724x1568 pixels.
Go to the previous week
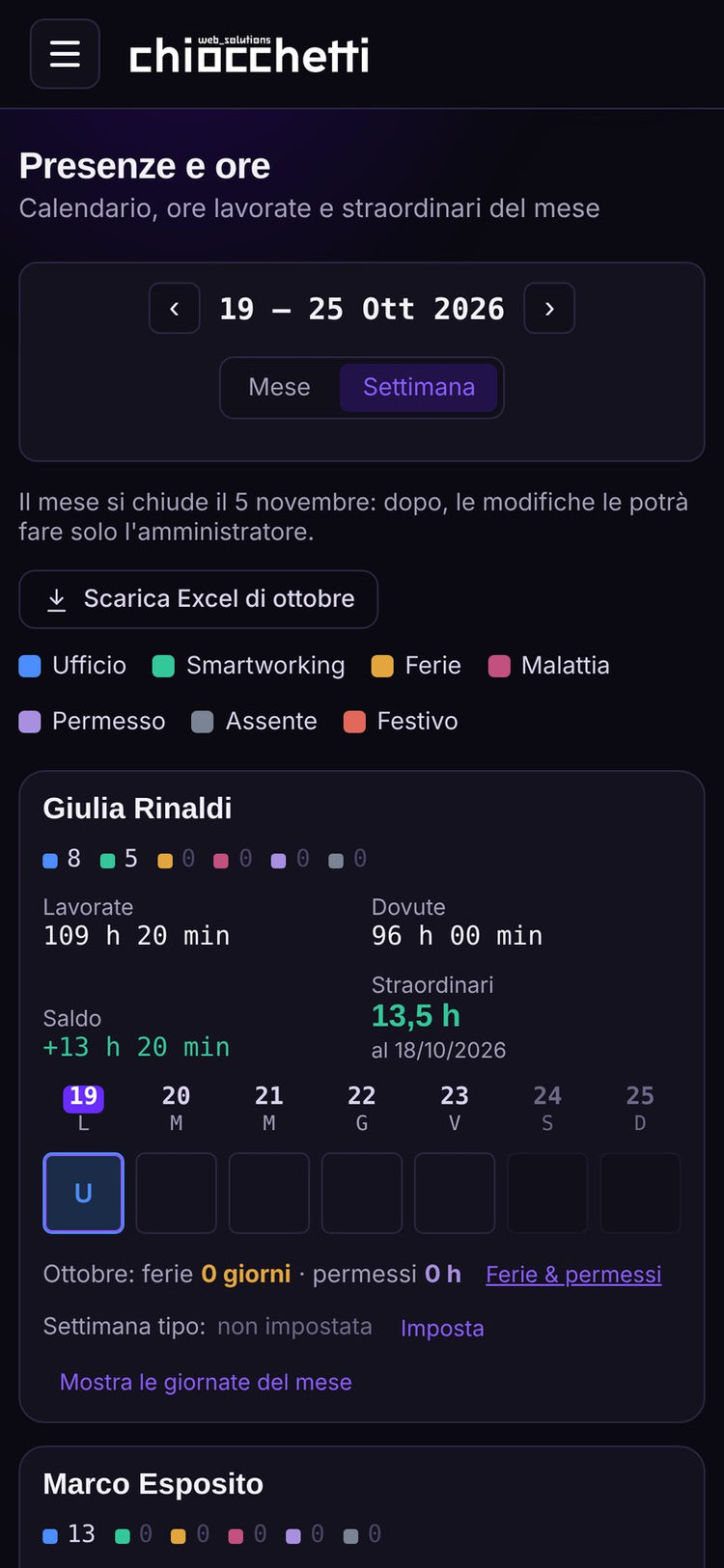tap(175, 309)
